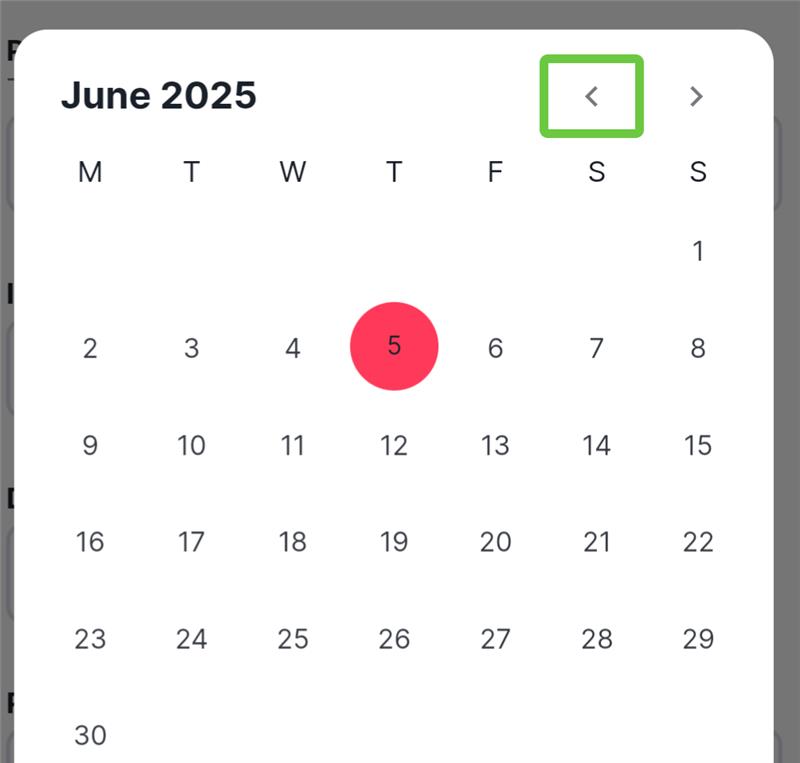Pick June 16 from the calendar
The width and height of the screenshot is (800, 763).
[90, 542]
